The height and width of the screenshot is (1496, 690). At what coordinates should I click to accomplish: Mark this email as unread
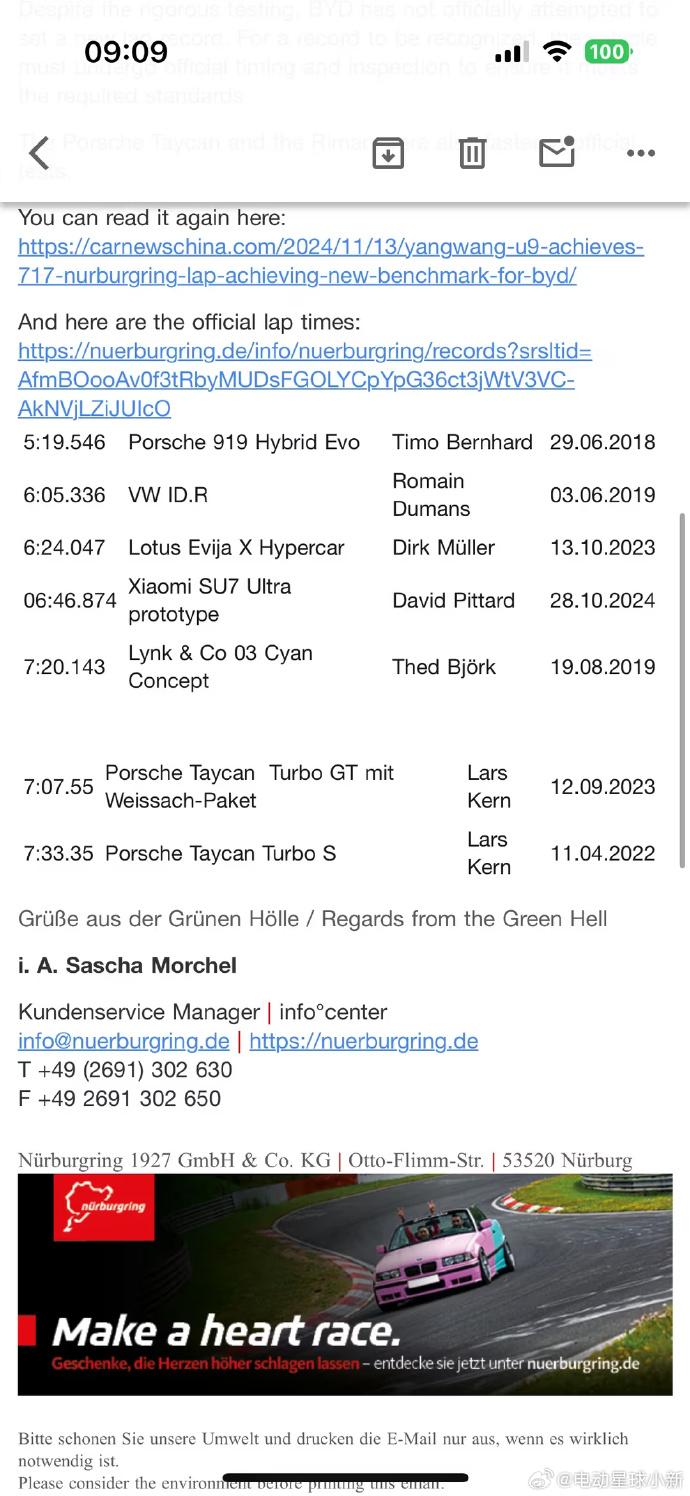coord(556,152)
